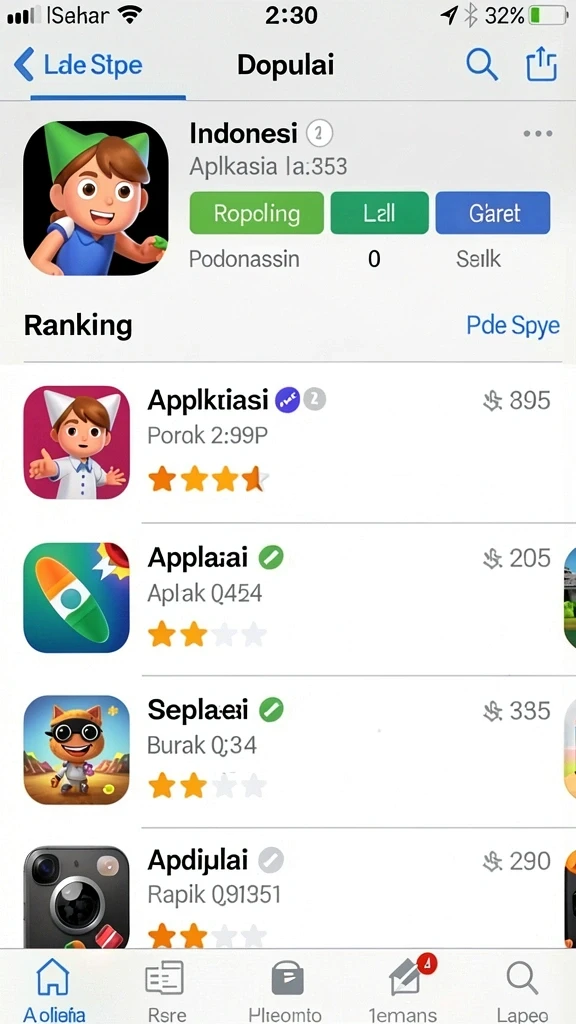Screen dimensions: 576x1024
Task: Open the three-dot overflow menu beside Indonesi
Action: point(538,134)
